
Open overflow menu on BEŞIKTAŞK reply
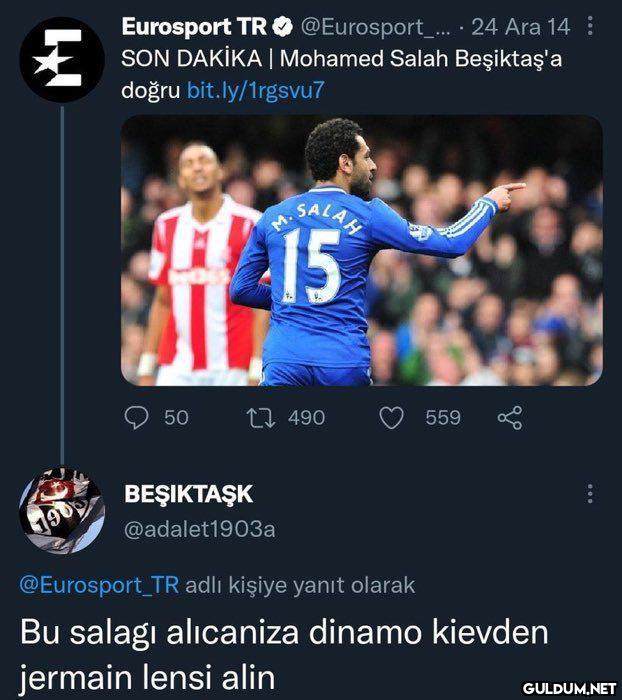590,494
